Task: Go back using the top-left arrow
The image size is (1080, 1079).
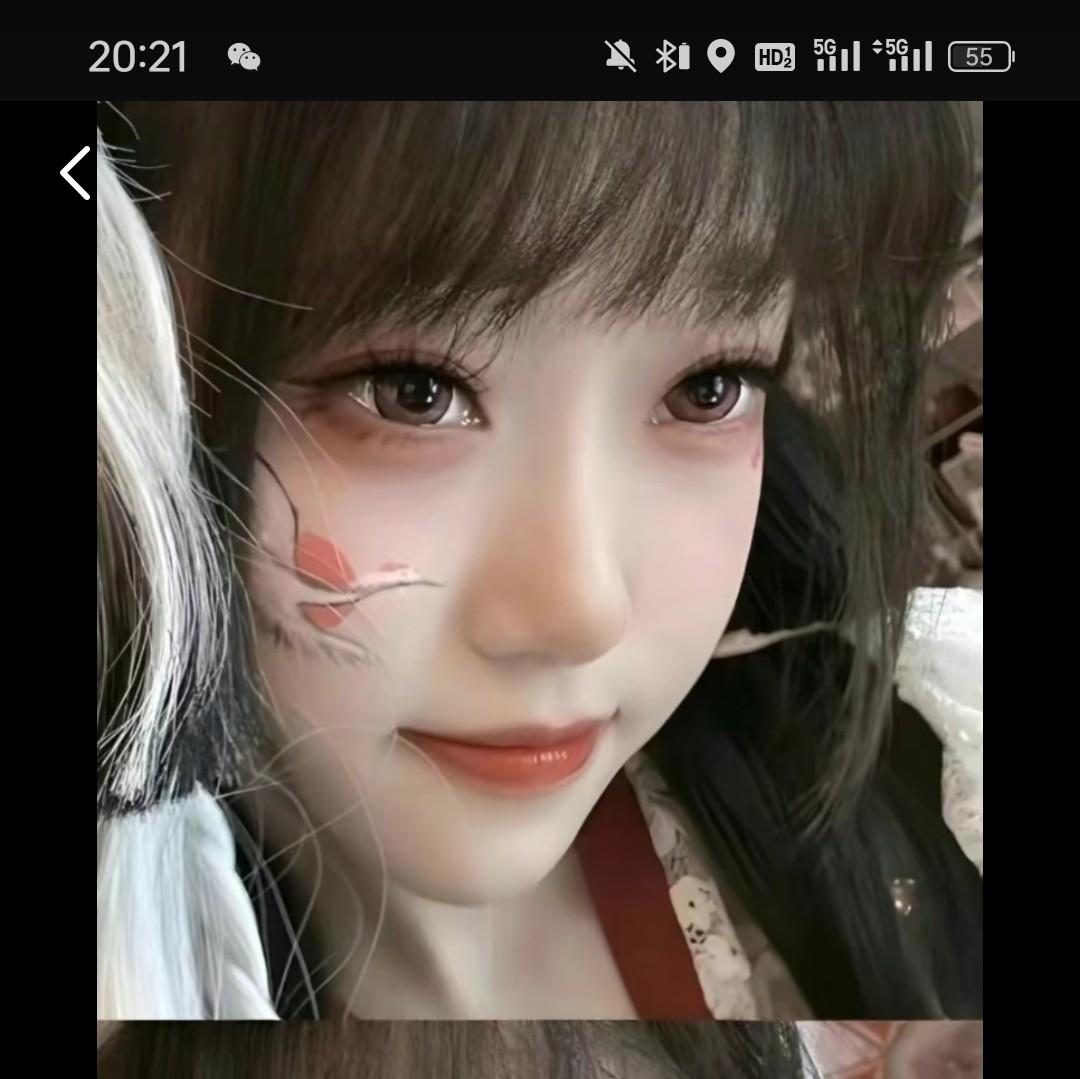Action: tap(75, 173)
